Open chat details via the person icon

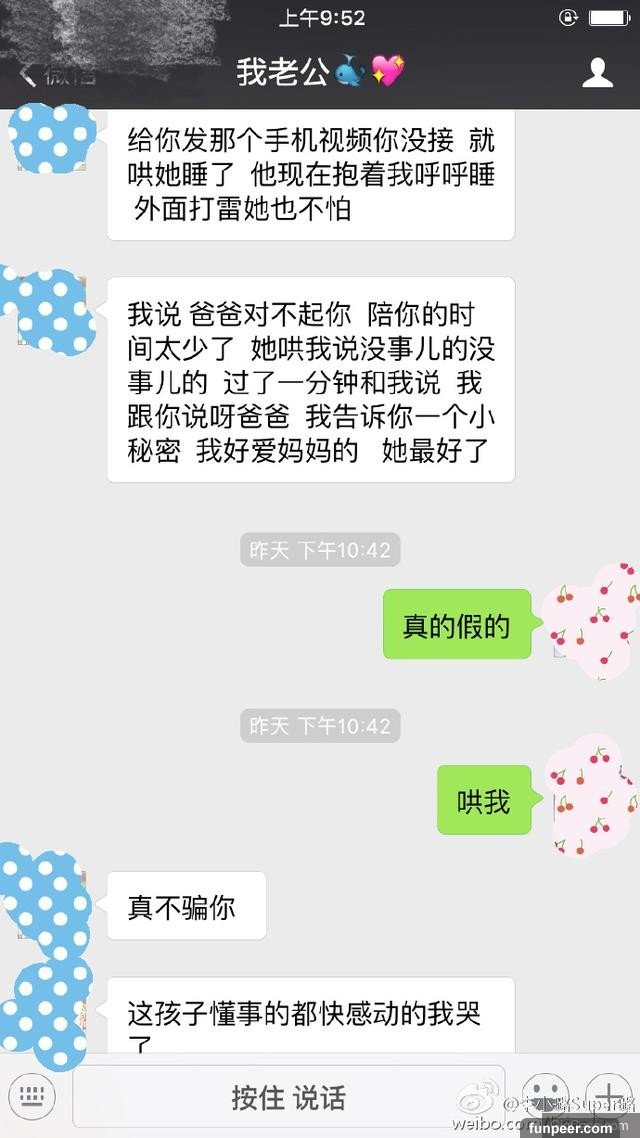point(598,72)
